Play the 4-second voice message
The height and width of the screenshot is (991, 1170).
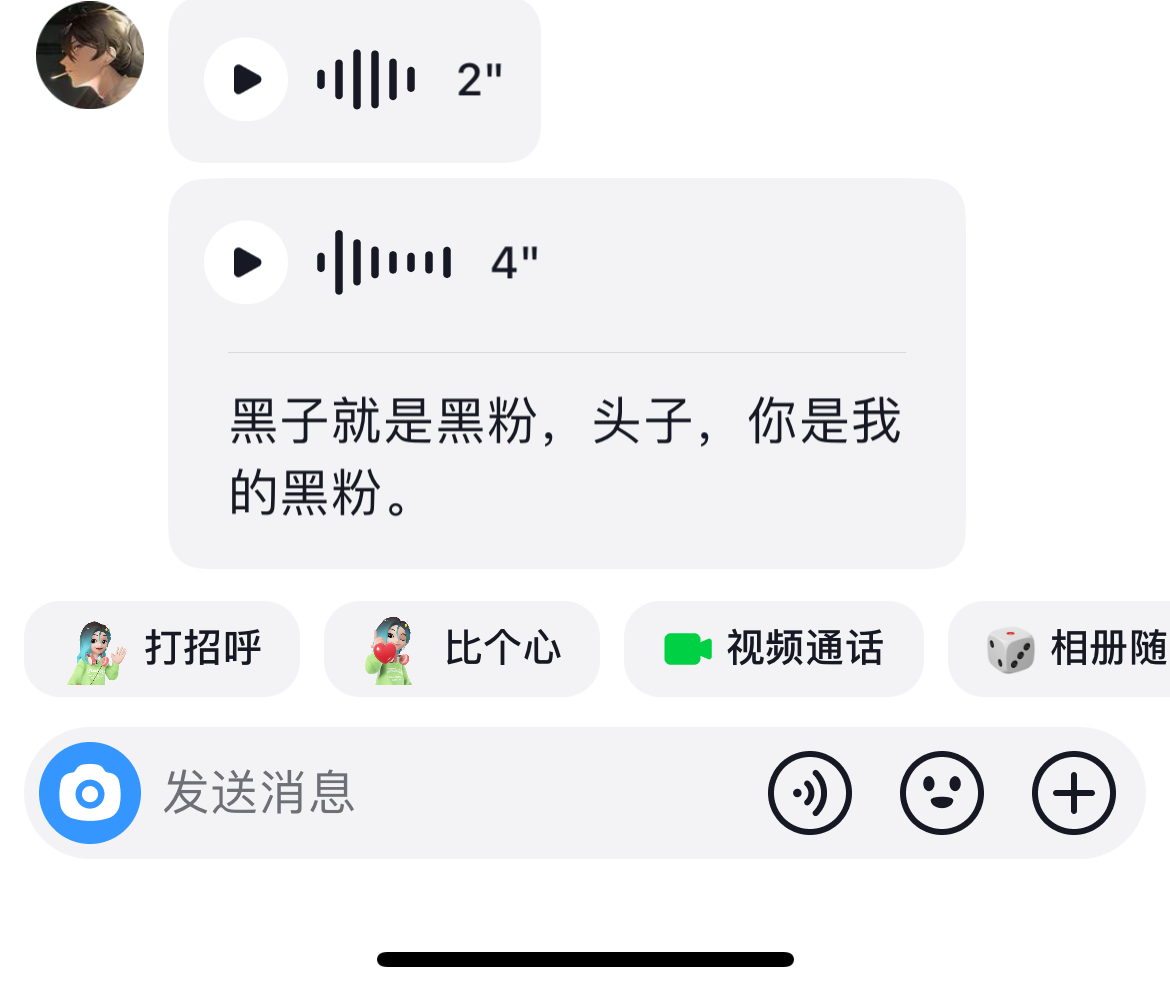coord(246,262)
